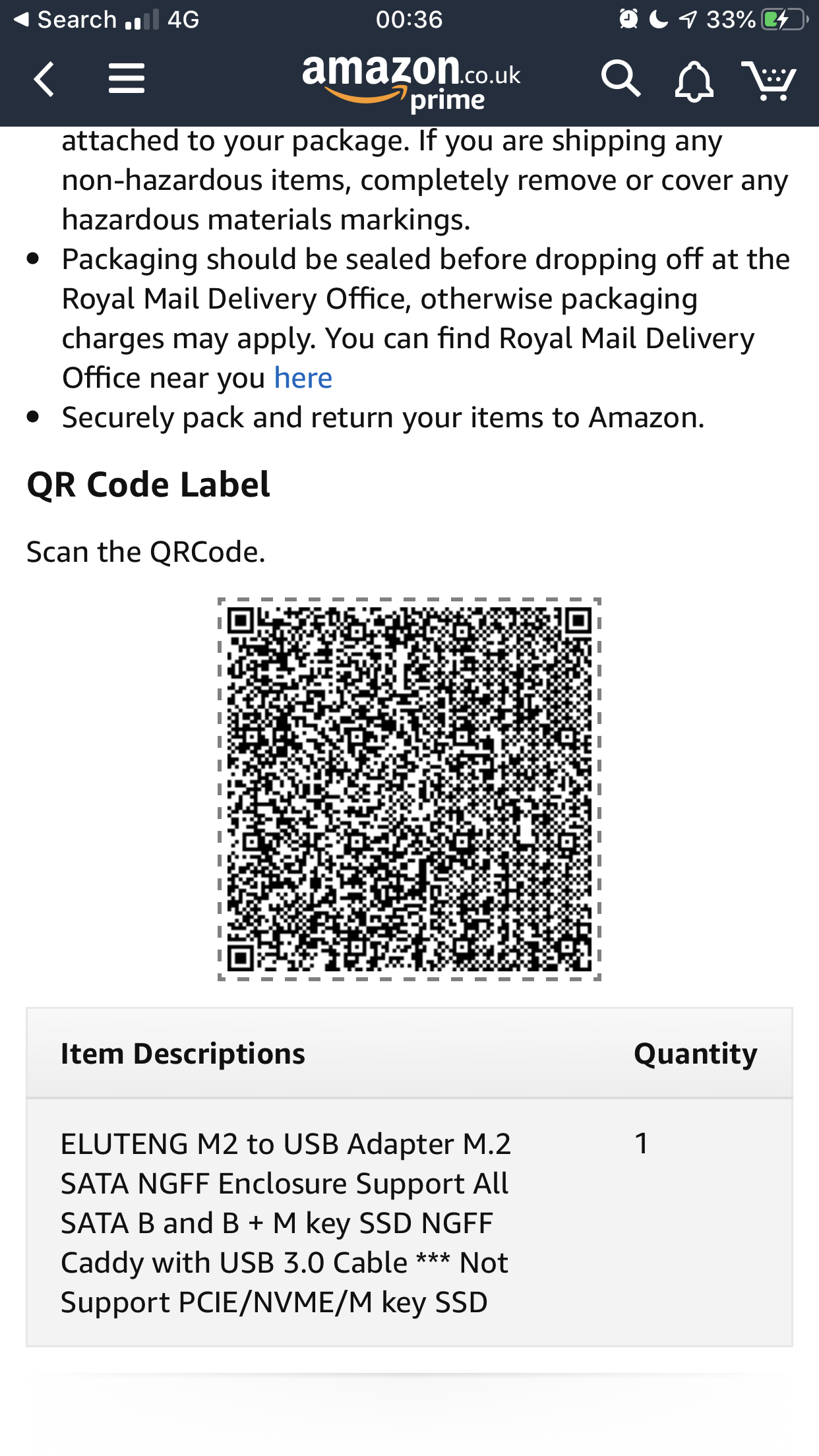Tap the Amazon.co.uk prime logo
The width and height of the screenshot is (819, 1456).
(x=410, y=82)
